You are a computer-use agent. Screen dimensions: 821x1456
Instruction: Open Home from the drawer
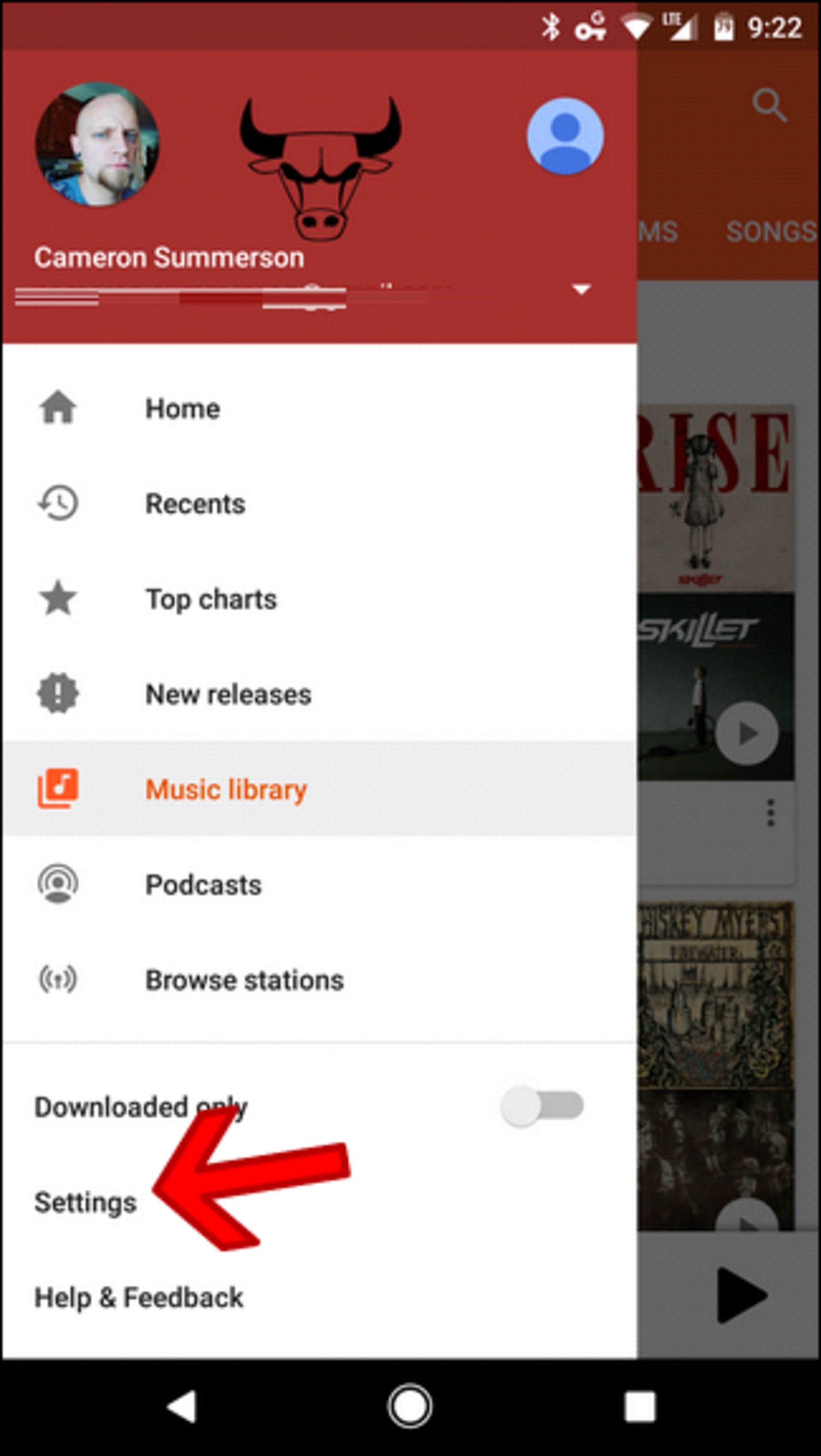[x=182, y=408]
